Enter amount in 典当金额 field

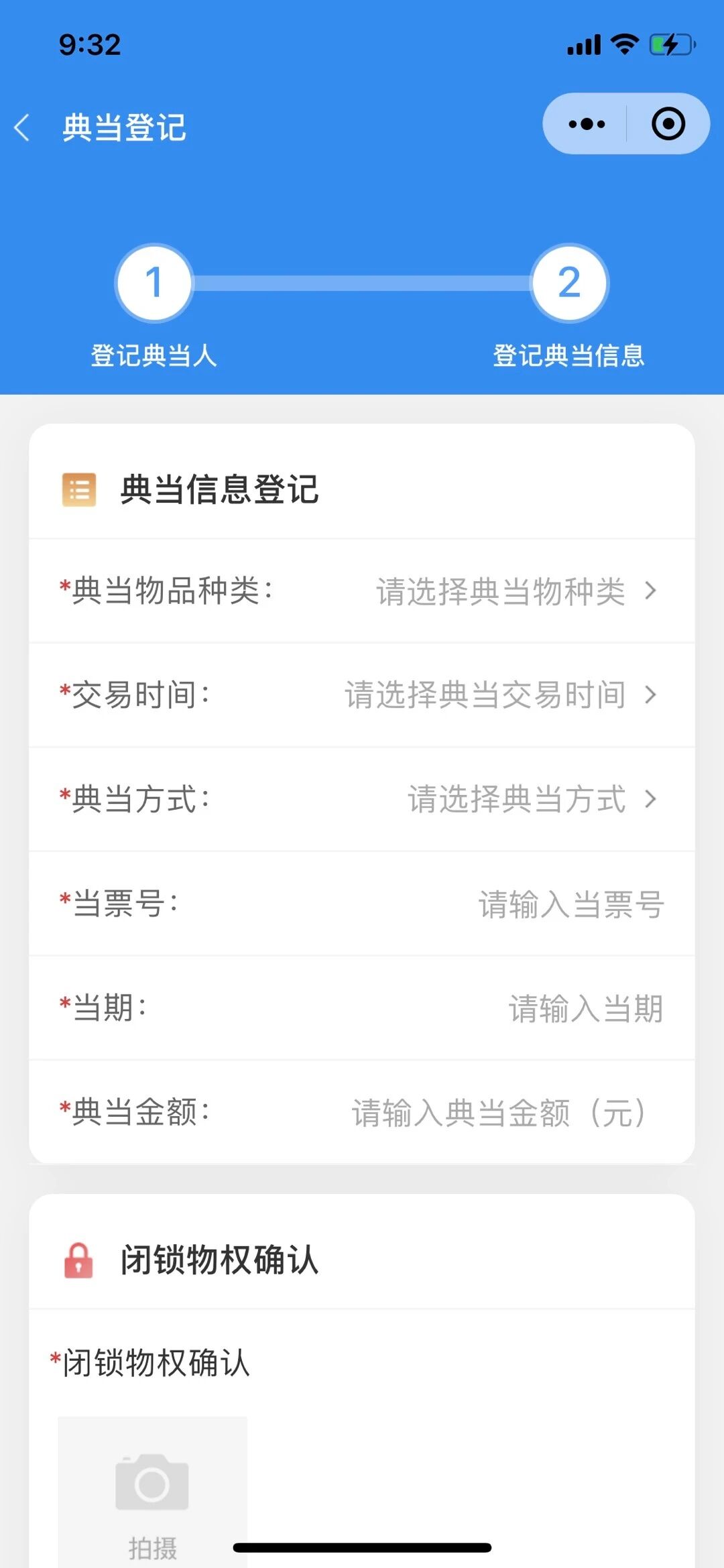click(362, 1112)
